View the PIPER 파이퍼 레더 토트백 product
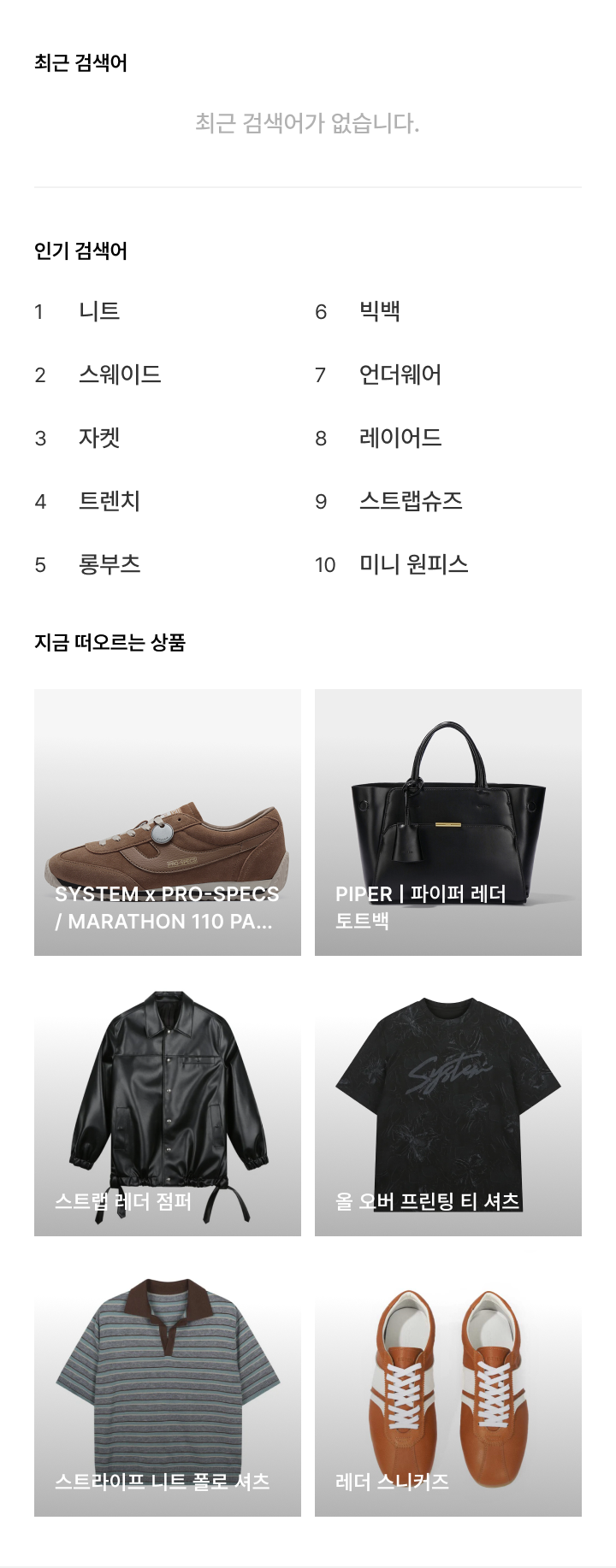Image resolution: width=616 pixels, height=1568 pixels. tap(448, 822)
